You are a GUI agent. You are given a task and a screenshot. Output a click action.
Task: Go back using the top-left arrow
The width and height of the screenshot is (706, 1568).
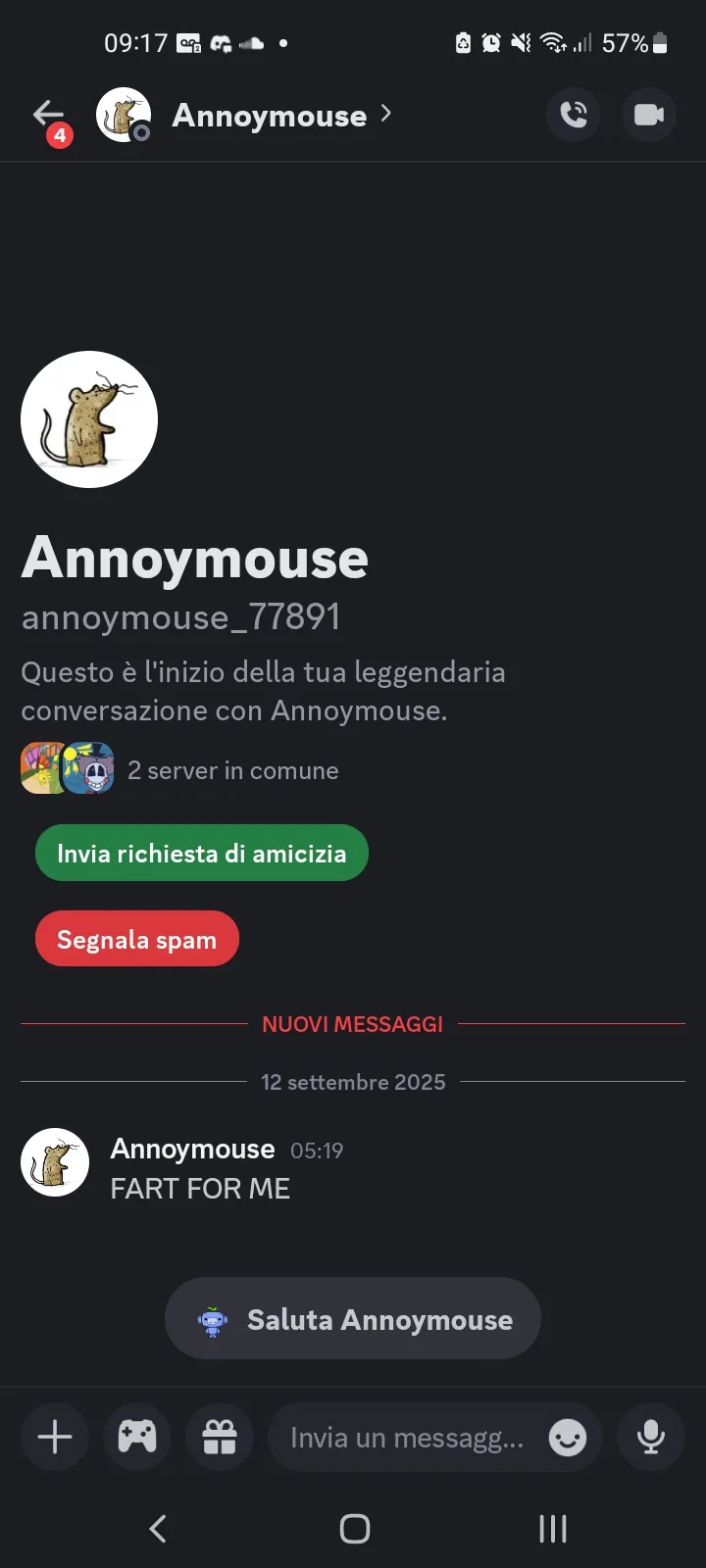(x=48, y=116)
